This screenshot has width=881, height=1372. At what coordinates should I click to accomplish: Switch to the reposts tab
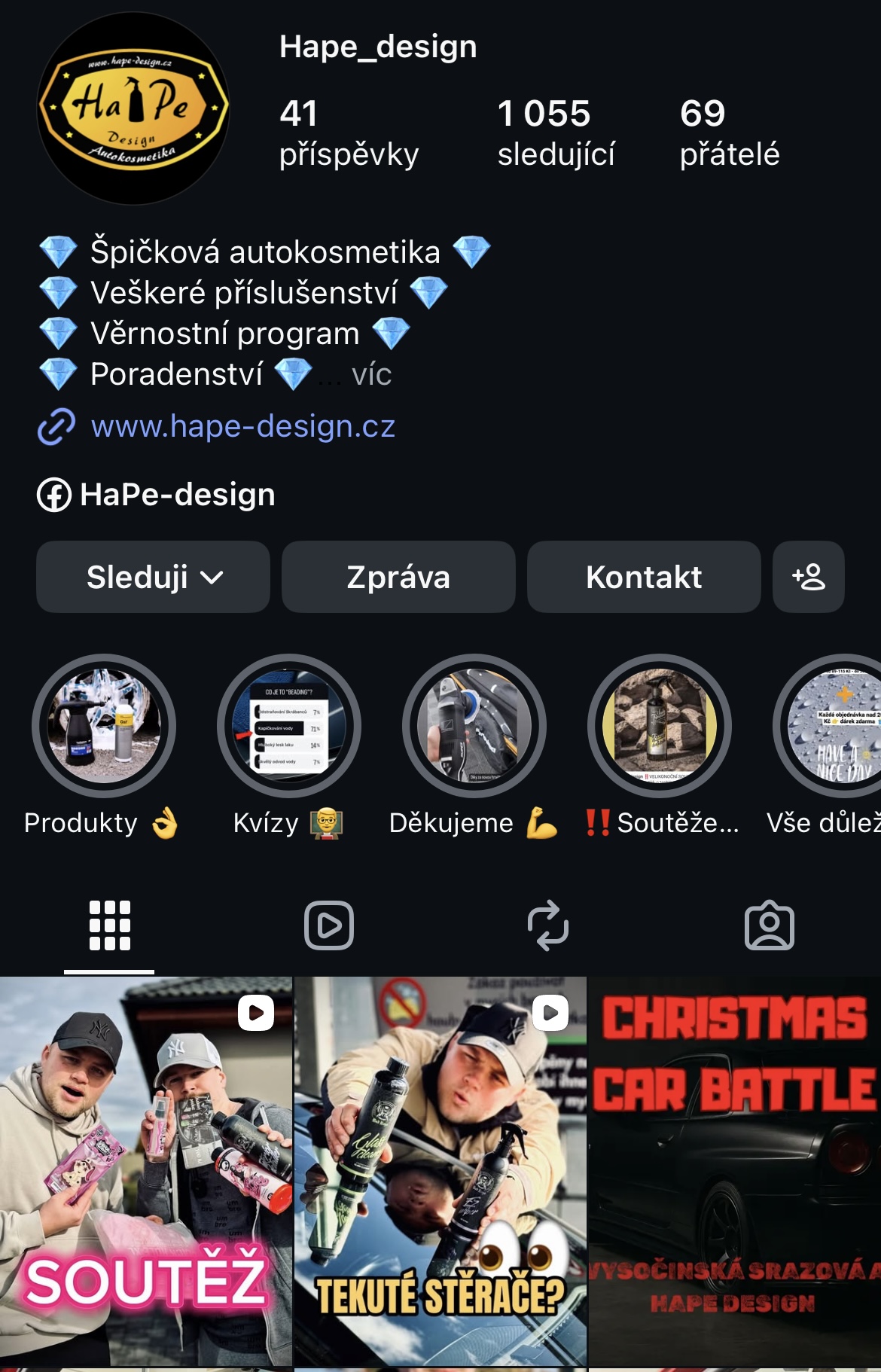548,925
